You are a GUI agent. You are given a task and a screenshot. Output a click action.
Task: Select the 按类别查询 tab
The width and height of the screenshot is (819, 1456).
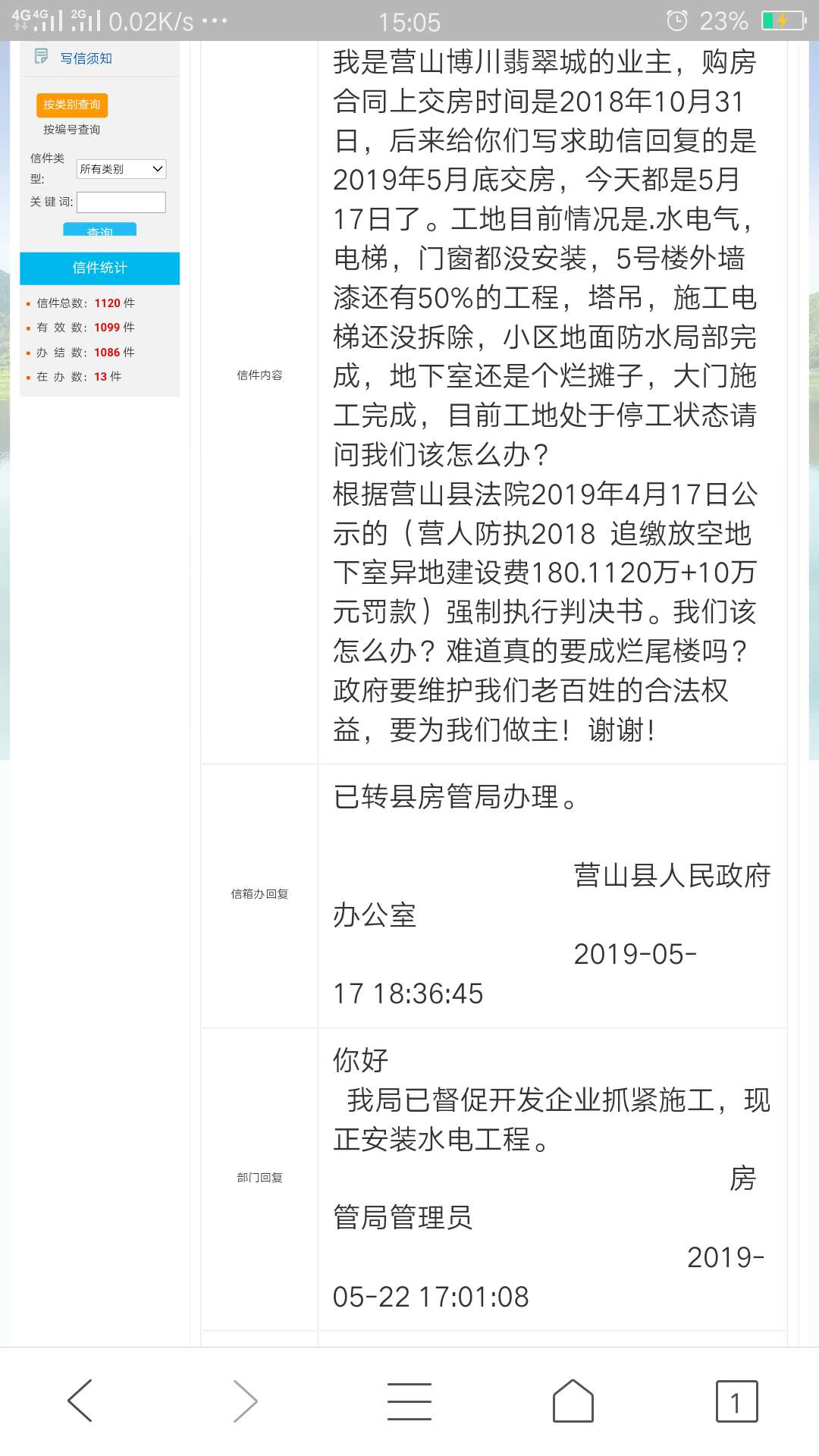pyautogui.click(x=72, y=105)
